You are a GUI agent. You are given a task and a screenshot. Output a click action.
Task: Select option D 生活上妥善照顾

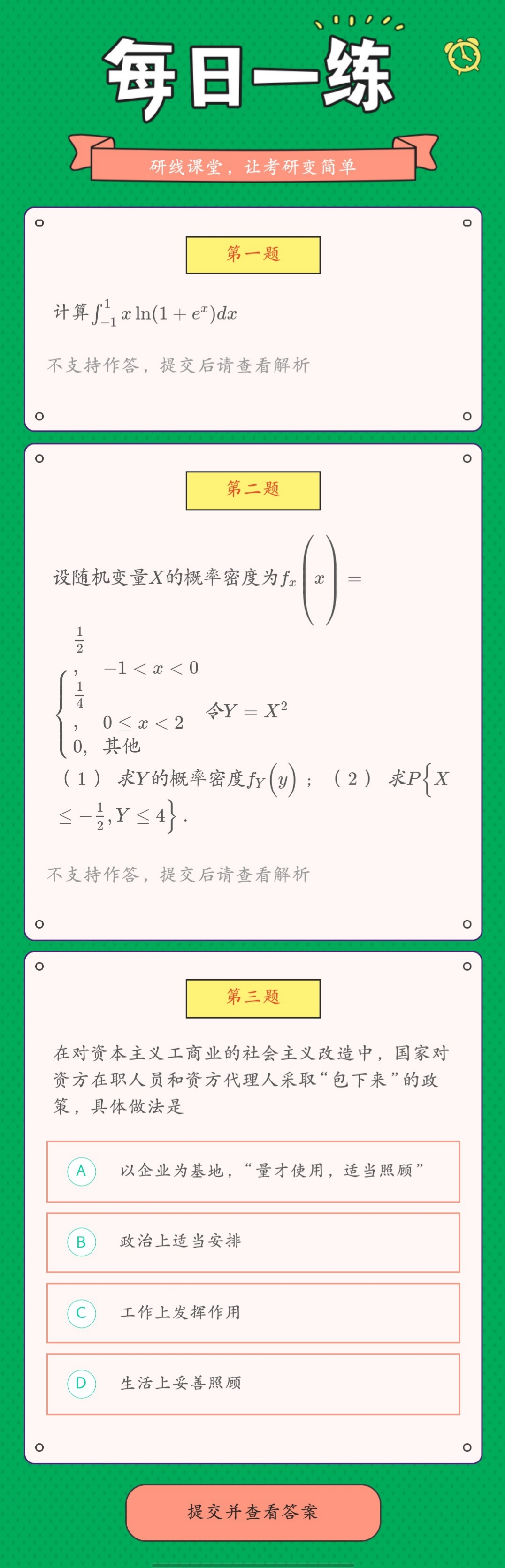click(x=253, y=1383)
